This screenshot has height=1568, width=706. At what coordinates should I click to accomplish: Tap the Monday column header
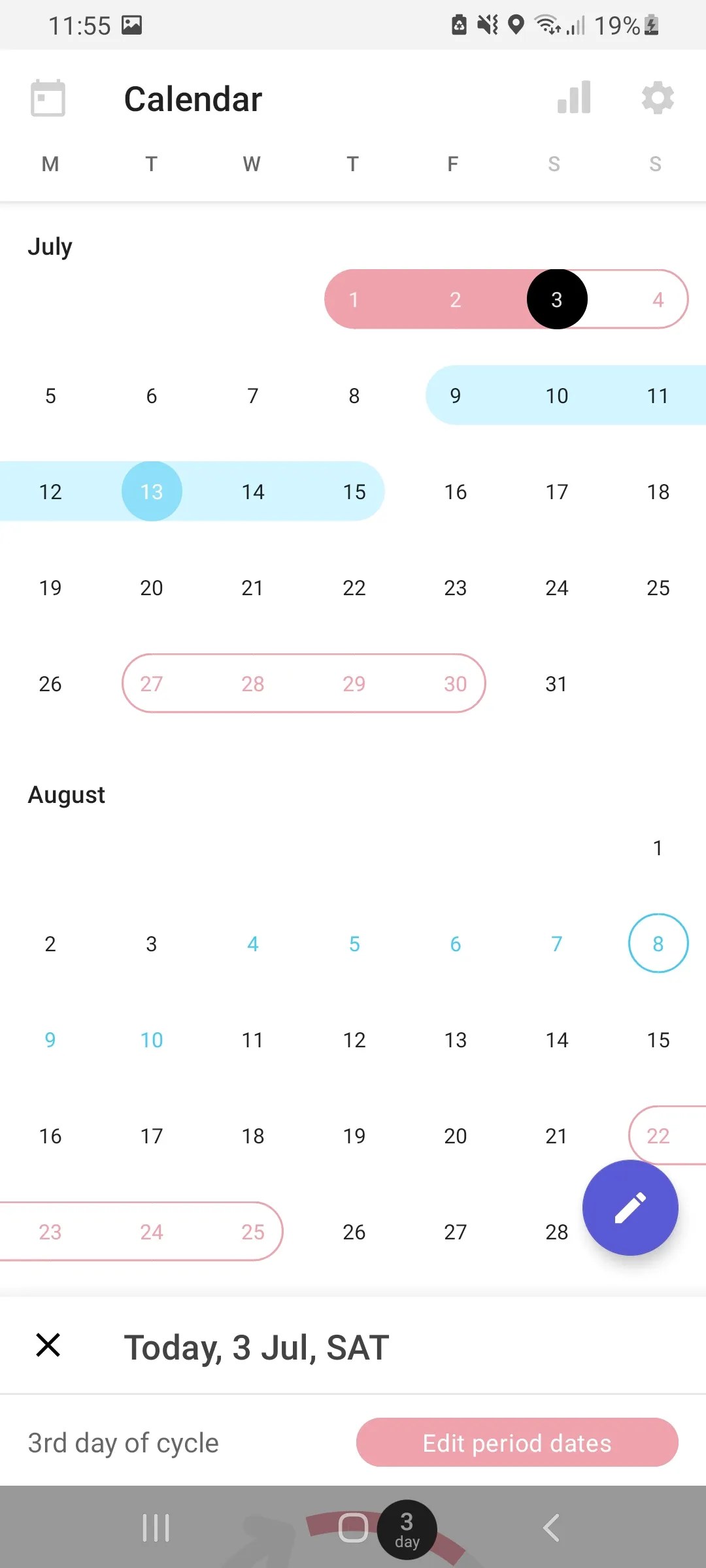pos(50,164)
